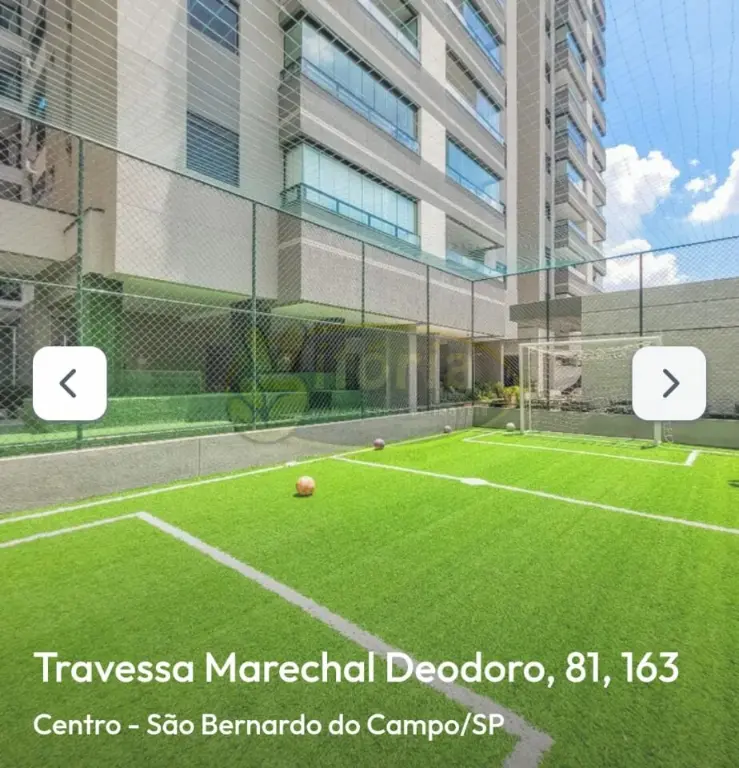Screen dimensions: 739x768
Task: Show the next property photo
Action: point(669,383)
